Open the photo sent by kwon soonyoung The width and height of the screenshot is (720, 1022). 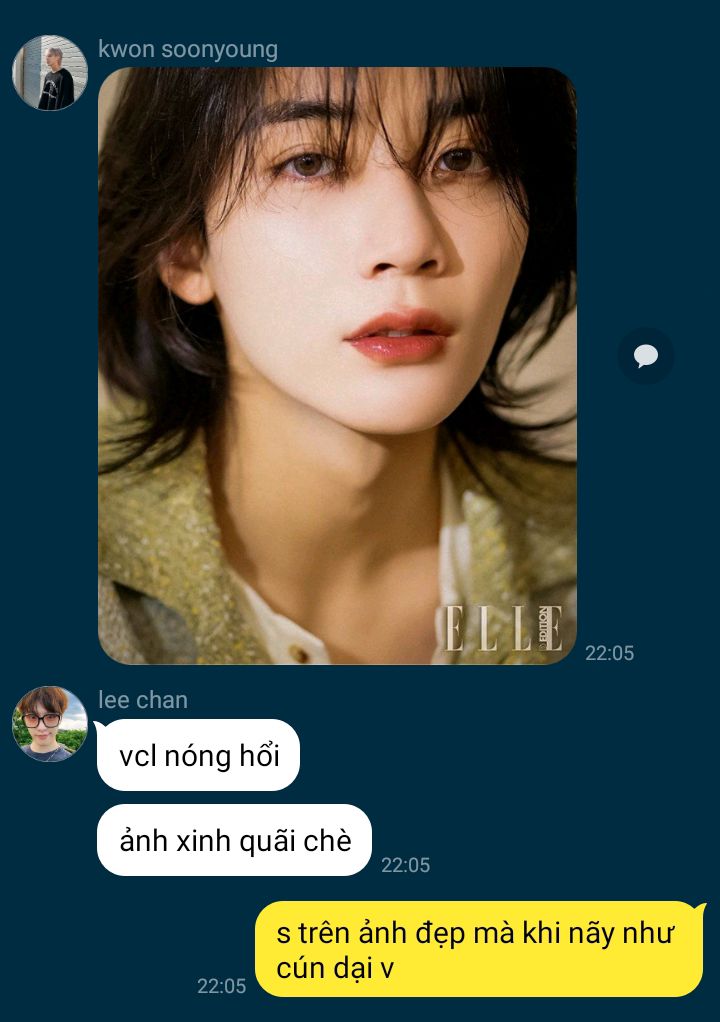point(337,365)
